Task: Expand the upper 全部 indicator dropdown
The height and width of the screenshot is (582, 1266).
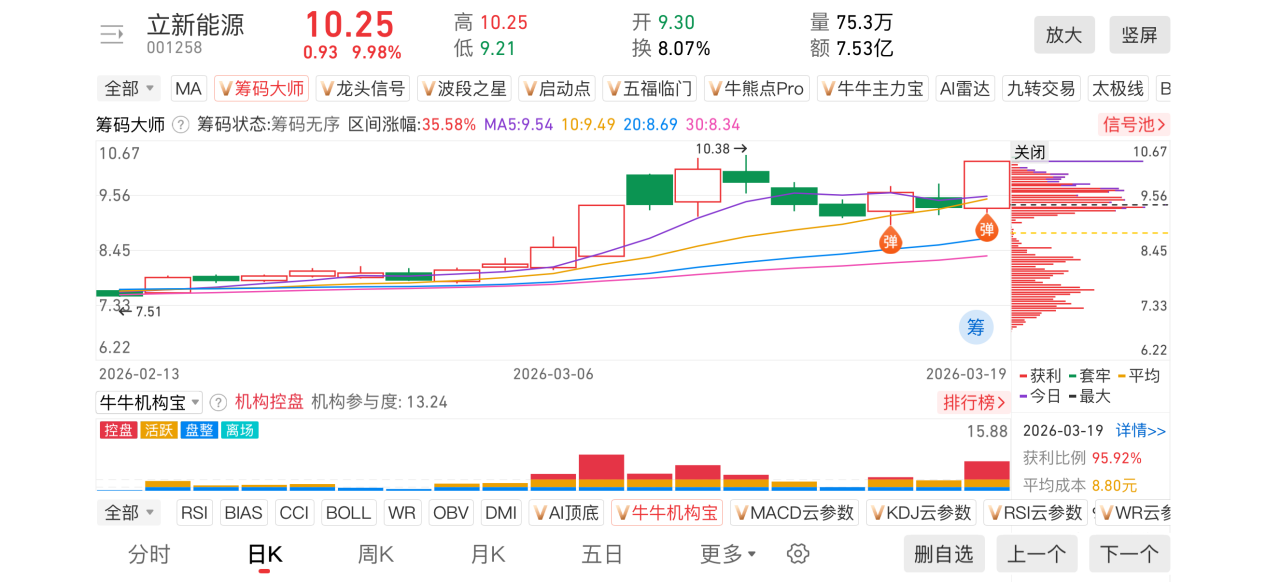Action: click(130, 89)
